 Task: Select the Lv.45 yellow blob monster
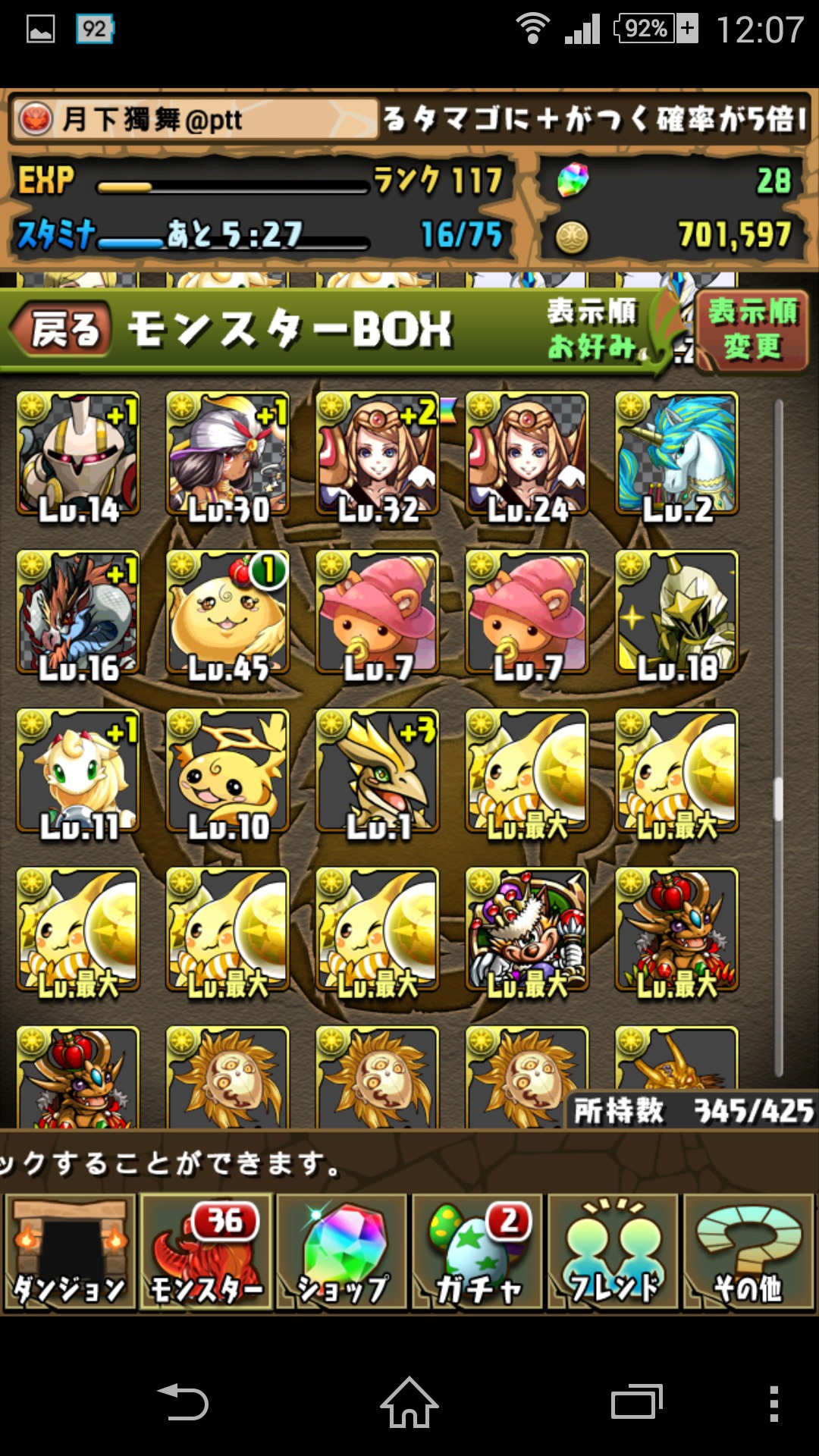(x=227, y=613)
